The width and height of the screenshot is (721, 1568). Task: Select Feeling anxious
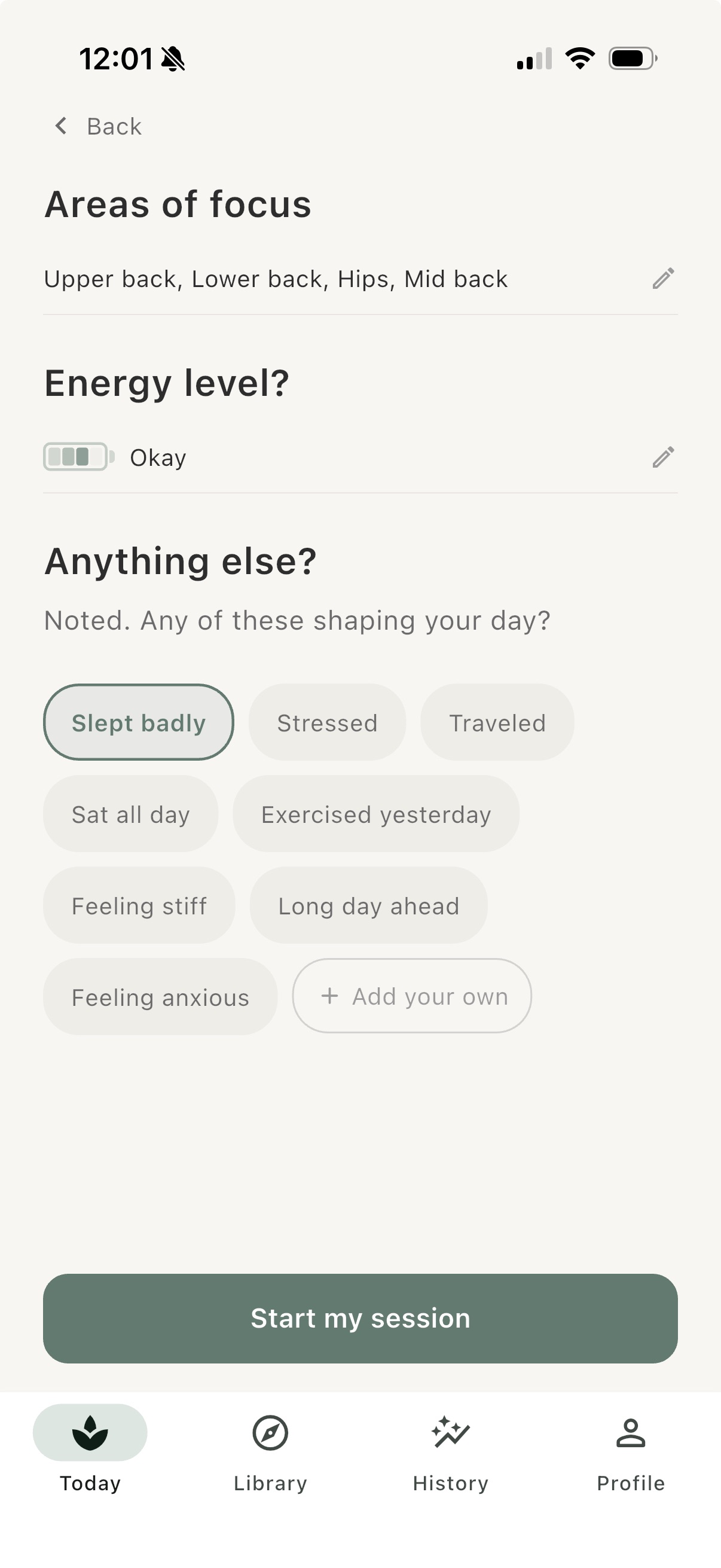160,997
